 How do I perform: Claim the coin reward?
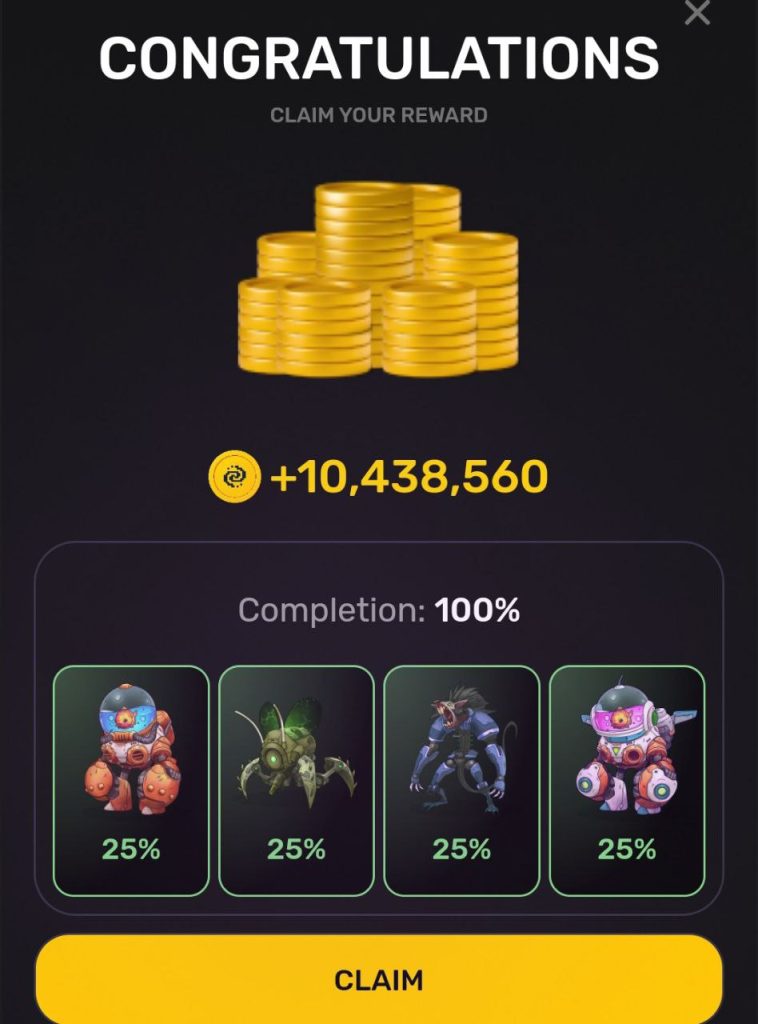(x=379, y=979)
